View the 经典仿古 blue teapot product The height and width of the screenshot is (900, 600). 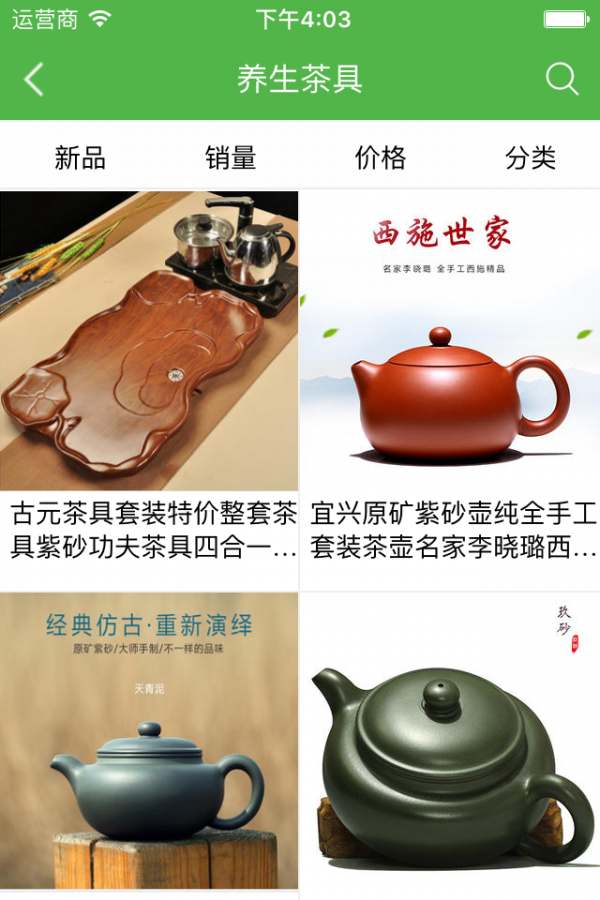click(149, 740)
